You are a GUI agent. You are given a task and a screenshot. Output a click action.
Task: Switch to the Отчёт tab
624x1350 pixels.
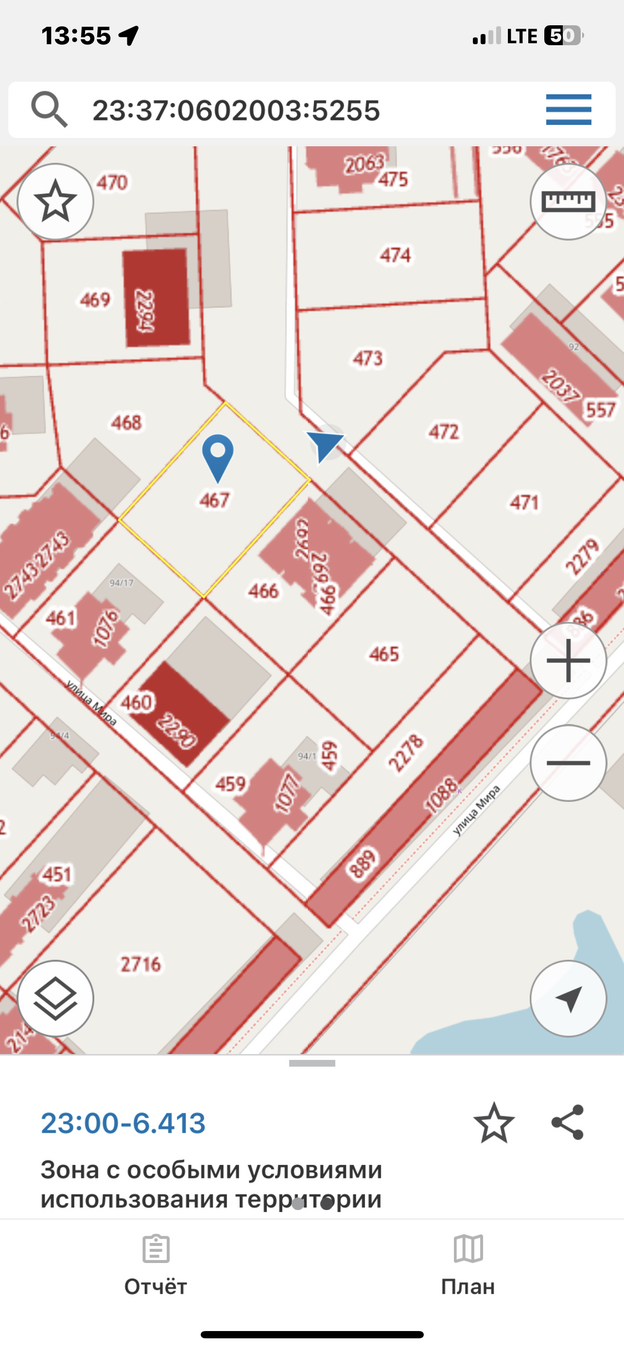155,1264
